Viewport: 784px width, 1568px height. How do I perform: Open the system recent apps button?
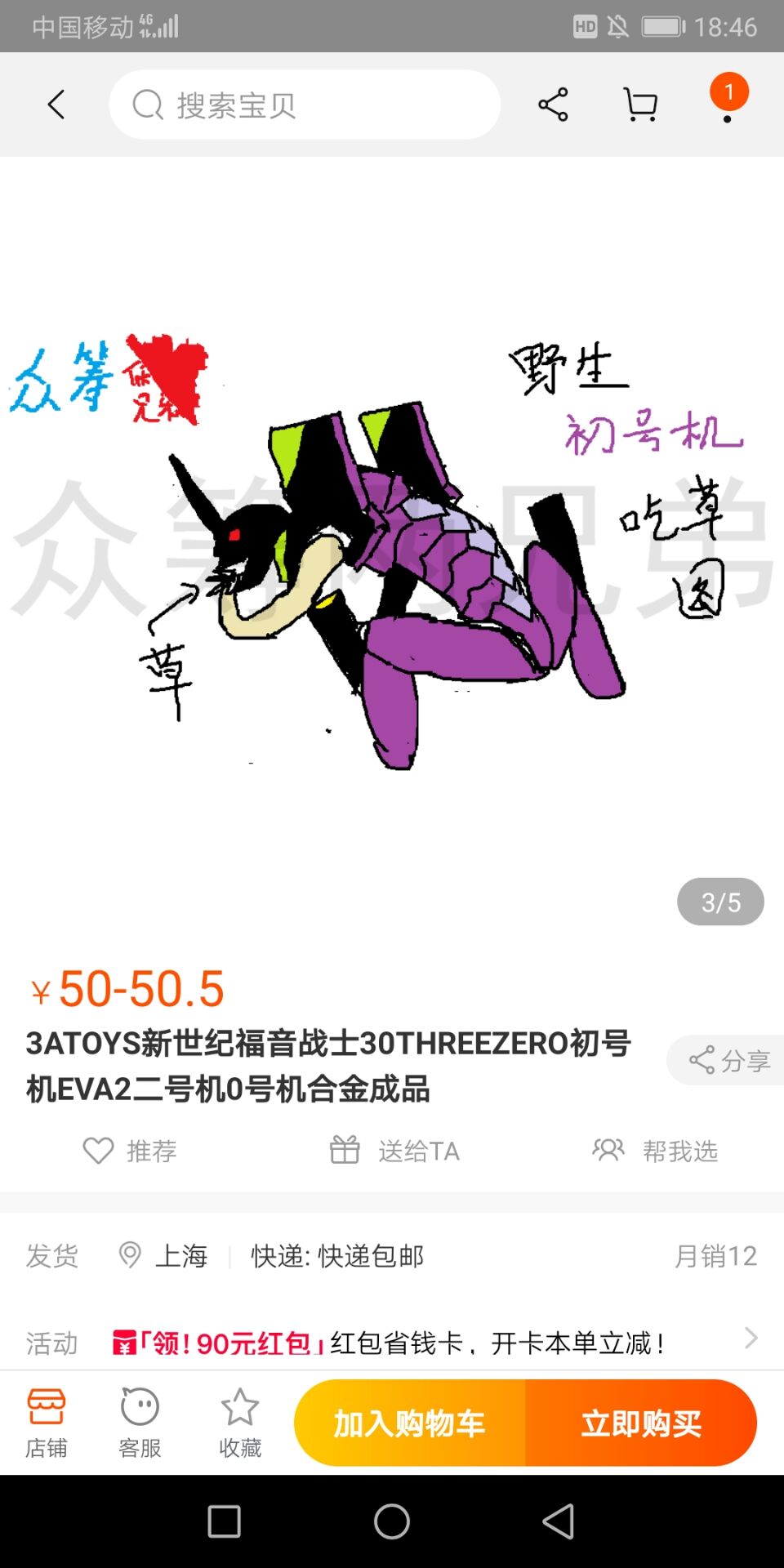pos(224,1521)
